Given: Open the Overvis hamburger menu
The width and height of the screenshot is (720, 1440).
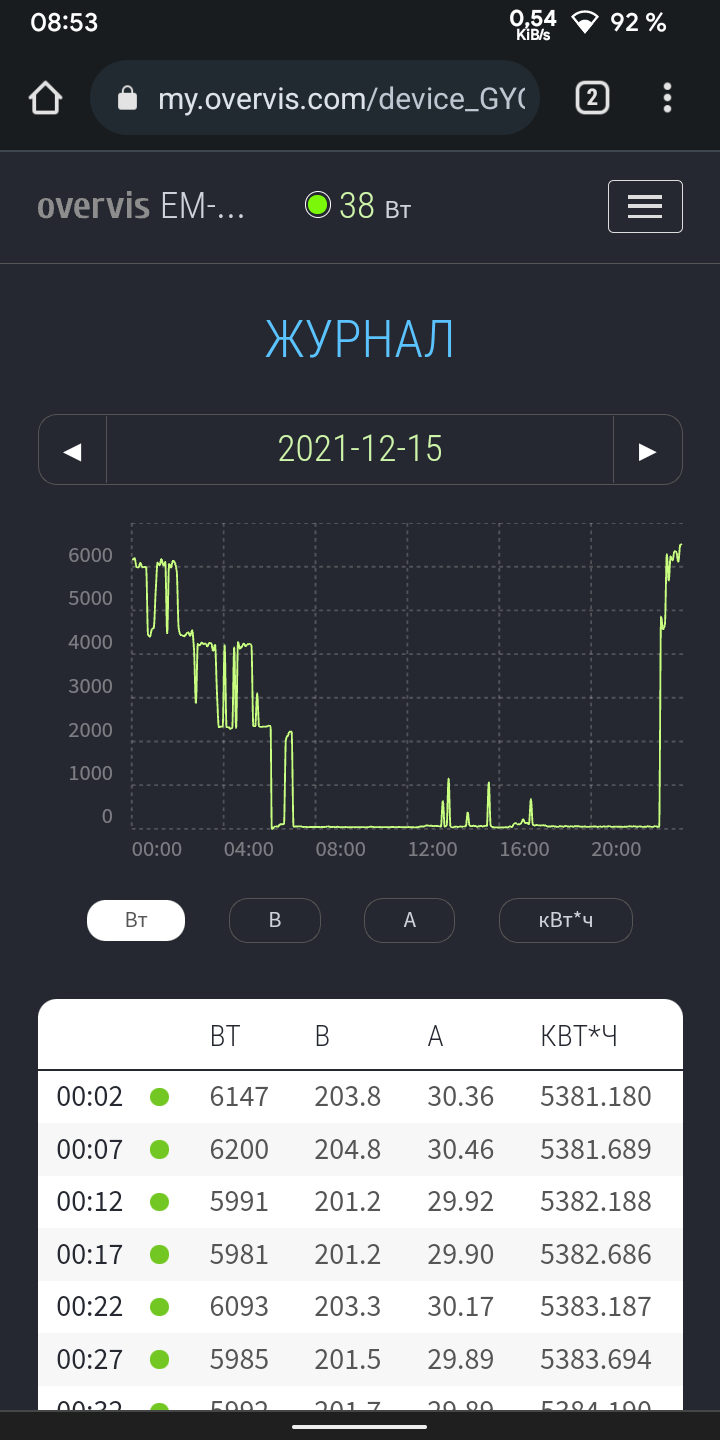Looking at the screenshot, I should (645, 206).
